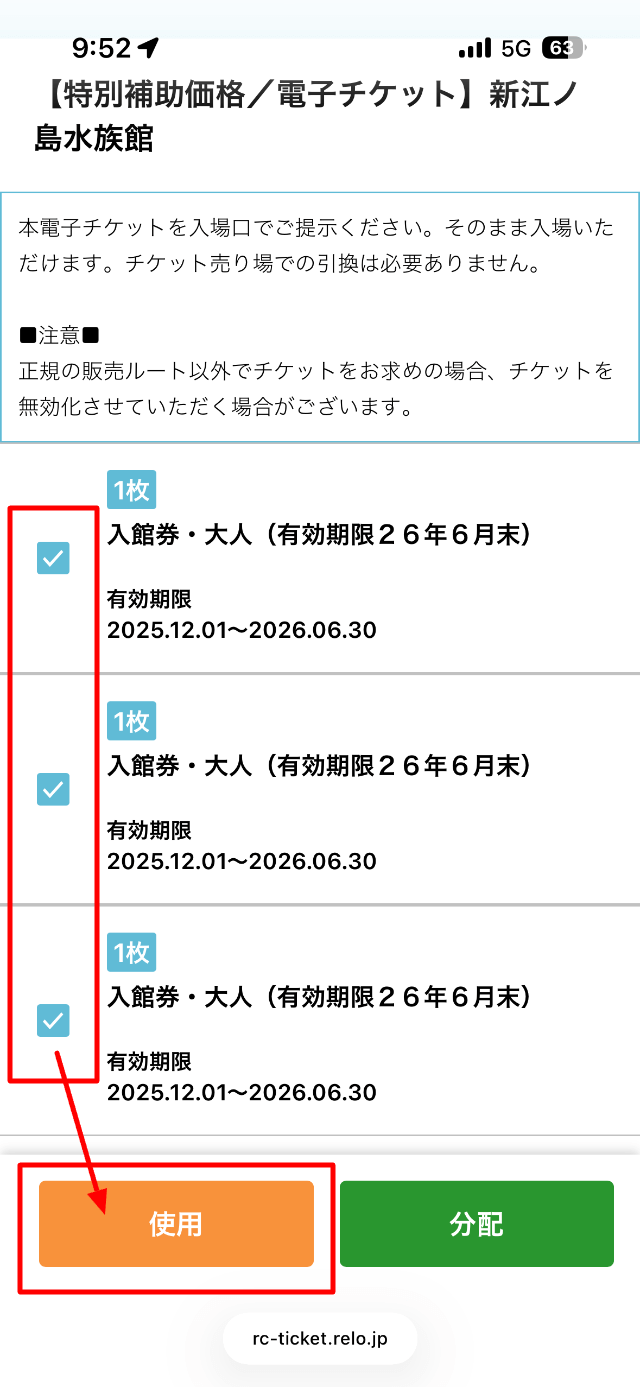This screenshot has height=1387, width=640.
Task: Open the rc-ticket.relo.jp address bar
Action: point(319,1339)
